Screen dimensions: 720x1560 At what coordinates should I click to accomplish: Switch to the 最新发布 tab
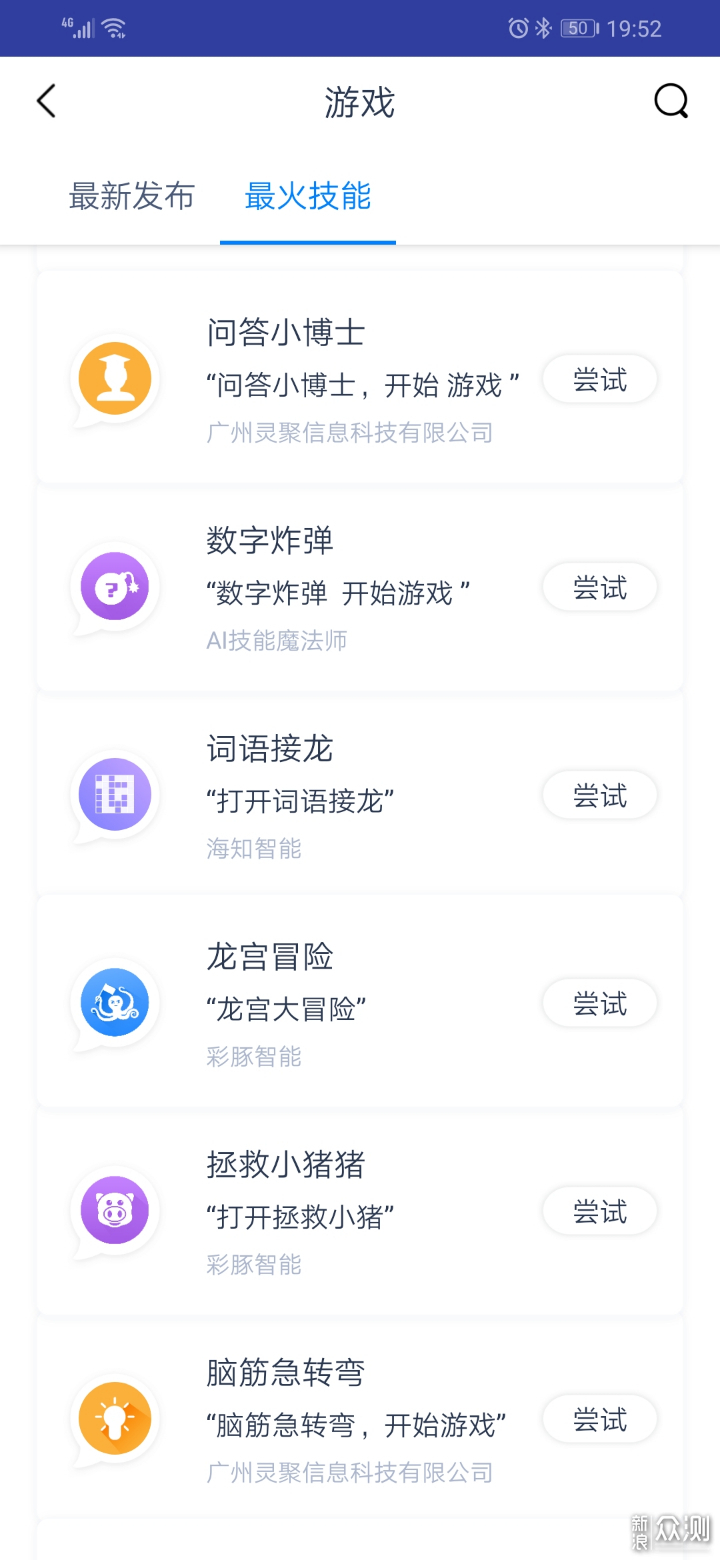coord(131,196)
